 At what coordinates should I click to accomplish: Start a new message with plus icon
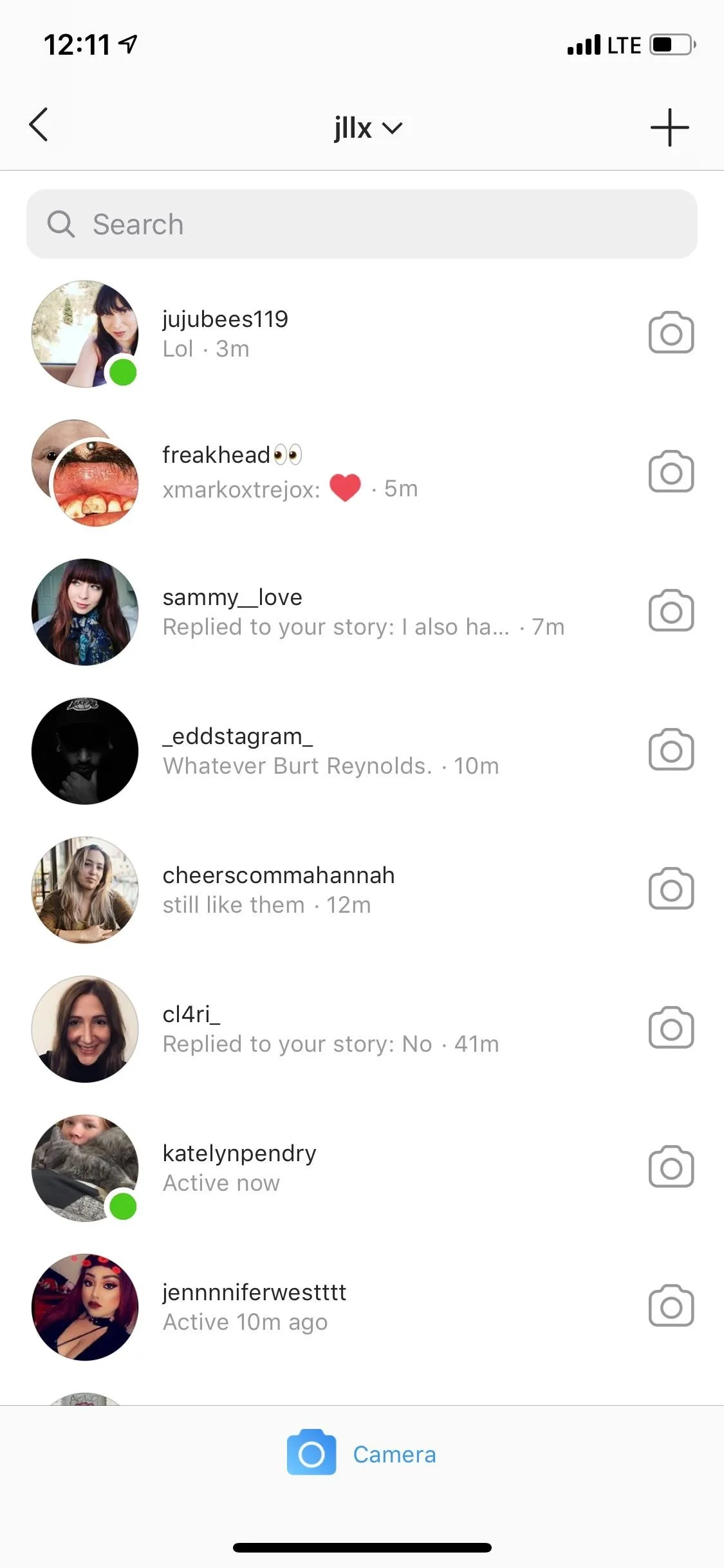(x=669, y=127)
